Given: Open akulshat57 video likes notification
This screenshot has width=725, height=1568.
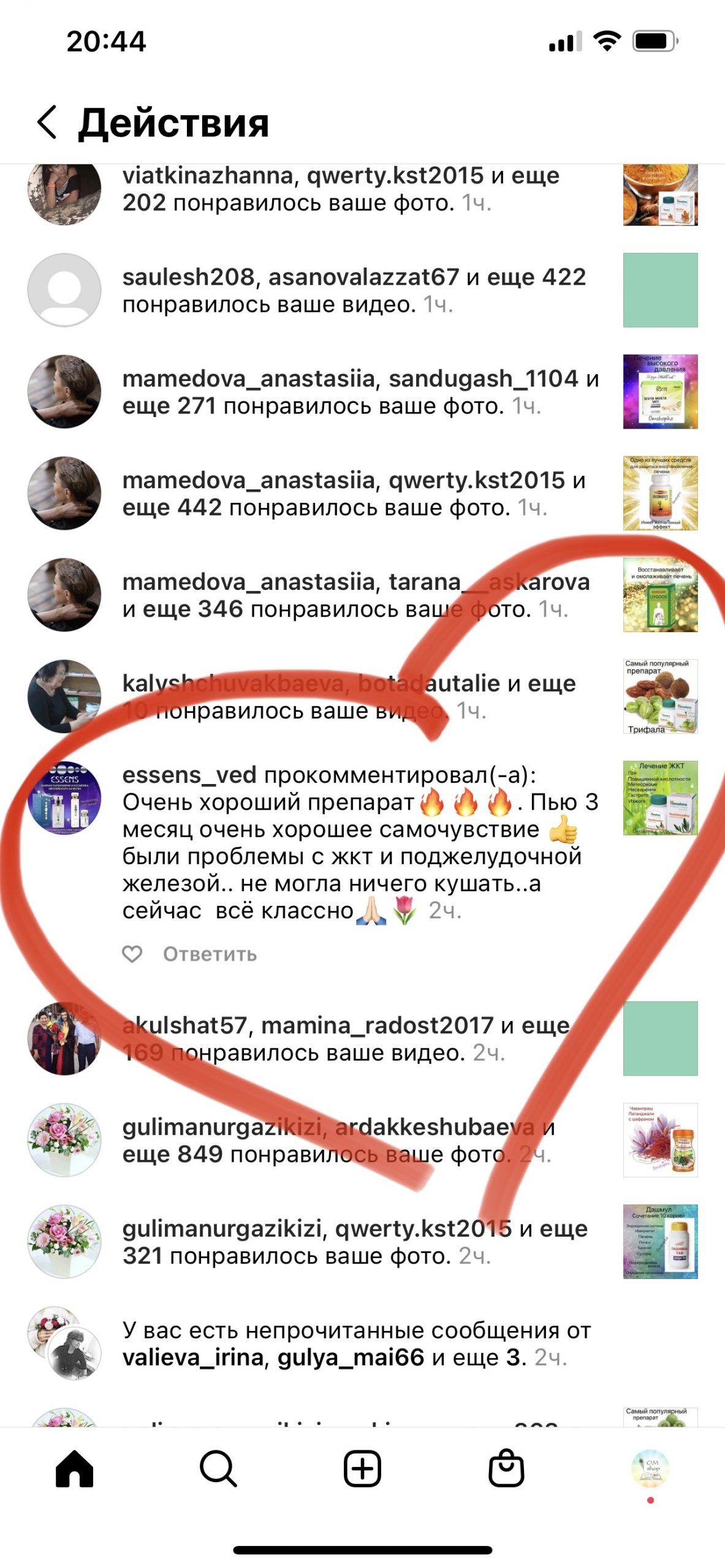Looking at the screenshot, I should 345,1039.
